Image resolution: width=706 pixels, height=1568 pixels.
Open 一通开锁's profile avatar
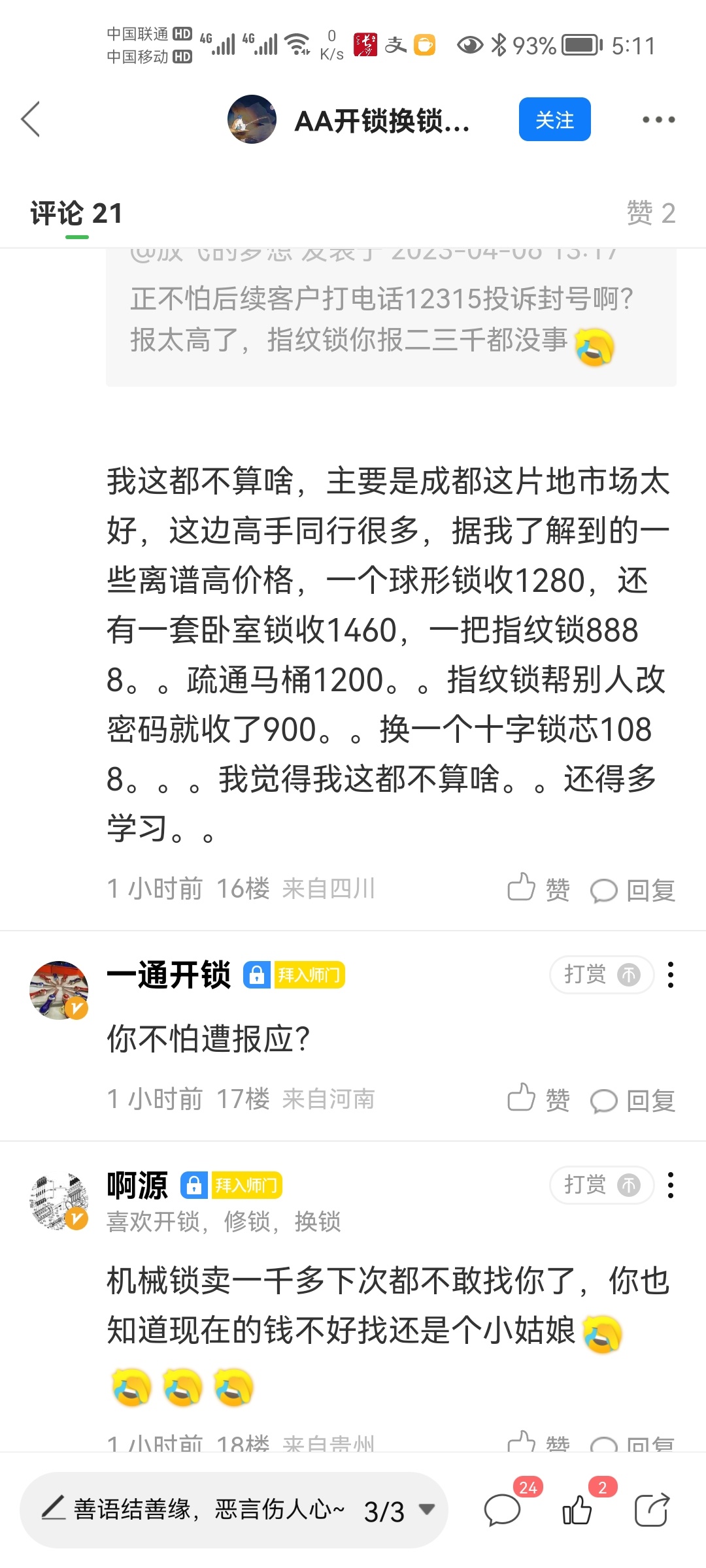coord(59,990)
